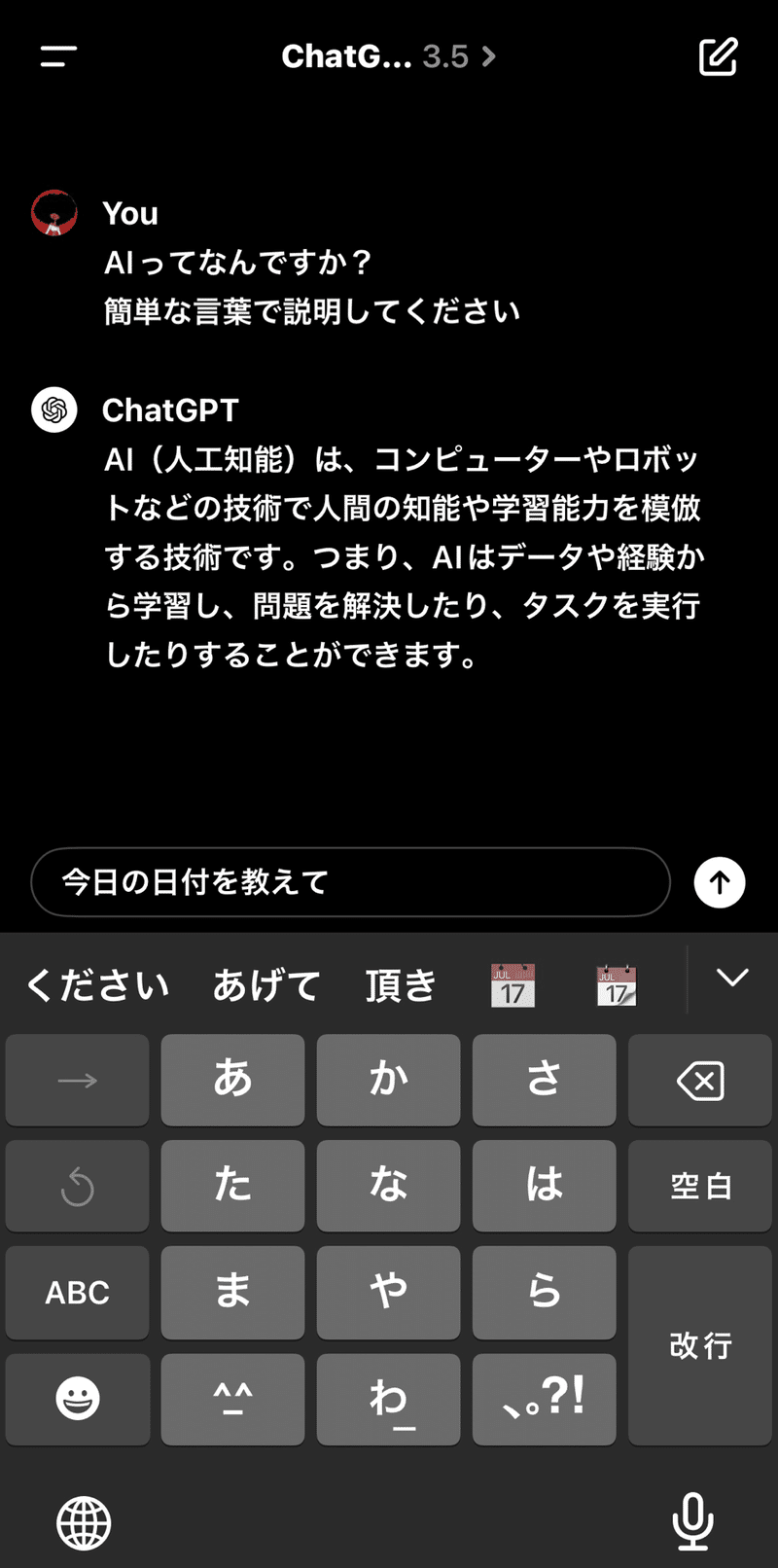Open the emoji keyboard

pos(77,1399)
